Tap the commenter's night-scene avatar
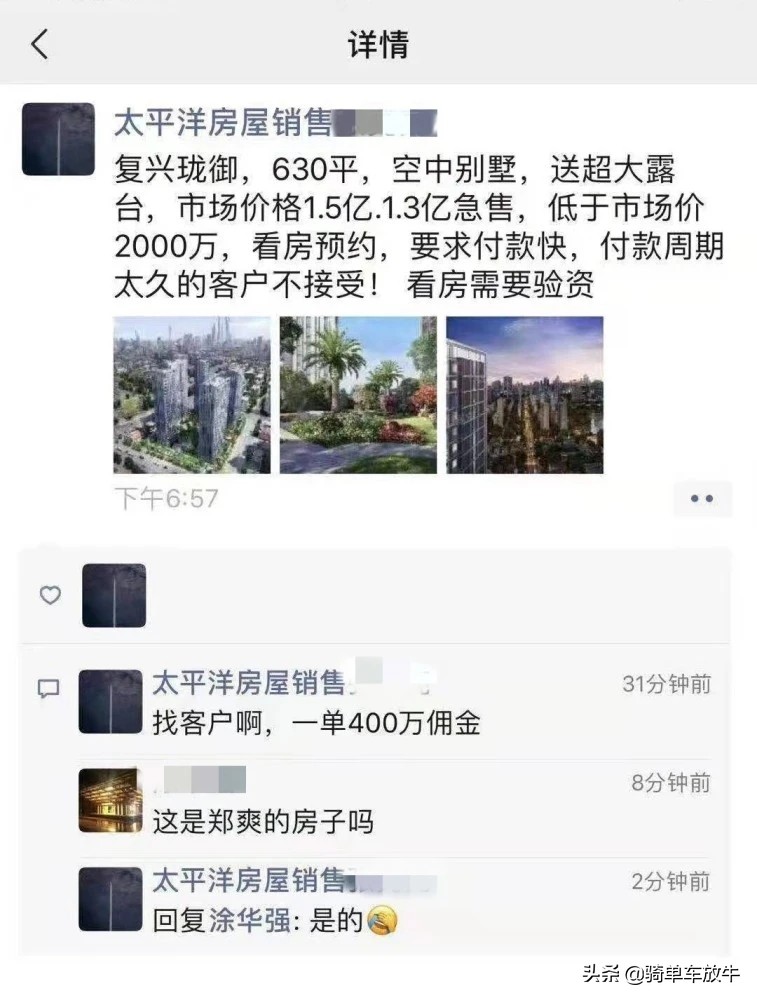The width and height of the screenshot is (757, 1000). tap(108, 798)
